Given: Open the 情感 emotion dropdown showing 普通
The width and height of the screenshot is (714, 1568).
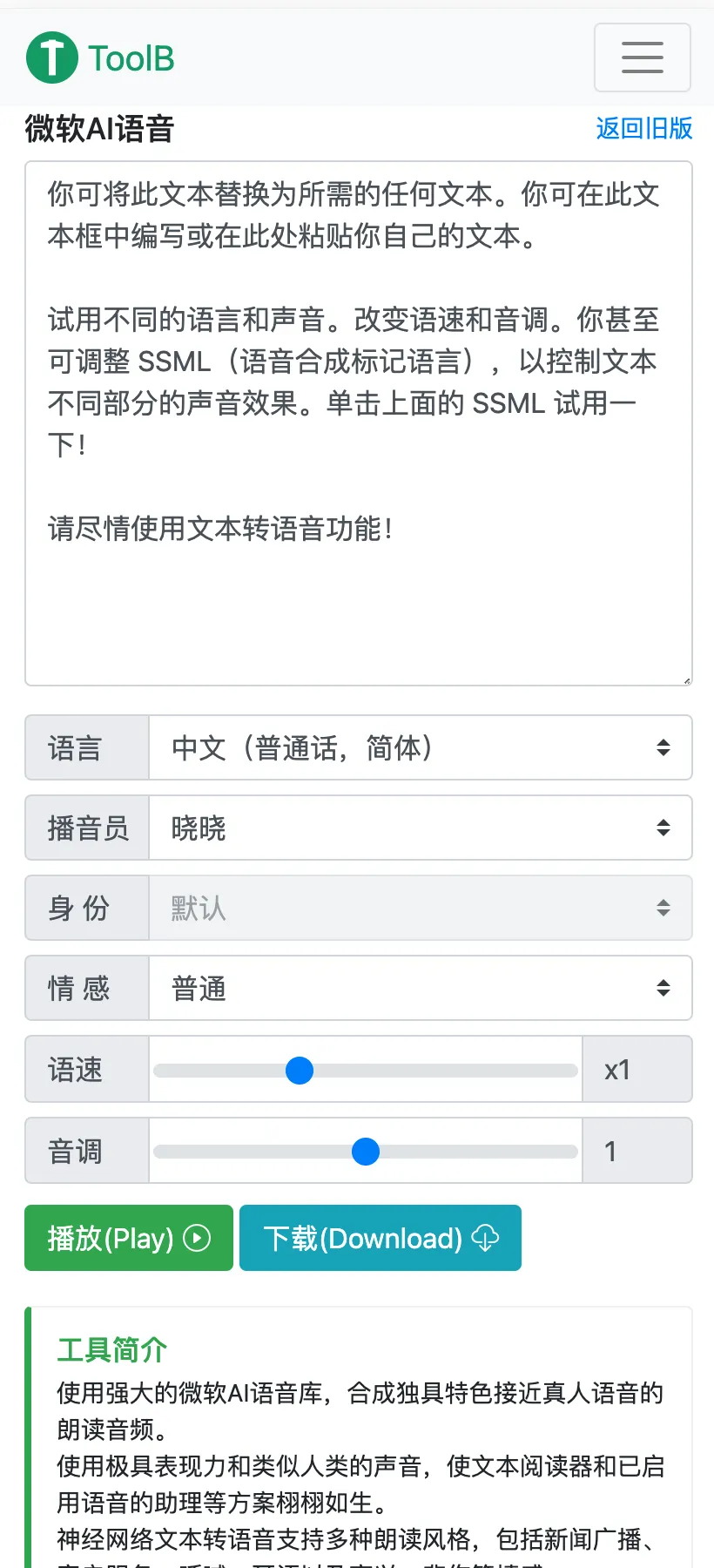Looking at the screenshot, I should pyautogui.click(x=418, y=988).
